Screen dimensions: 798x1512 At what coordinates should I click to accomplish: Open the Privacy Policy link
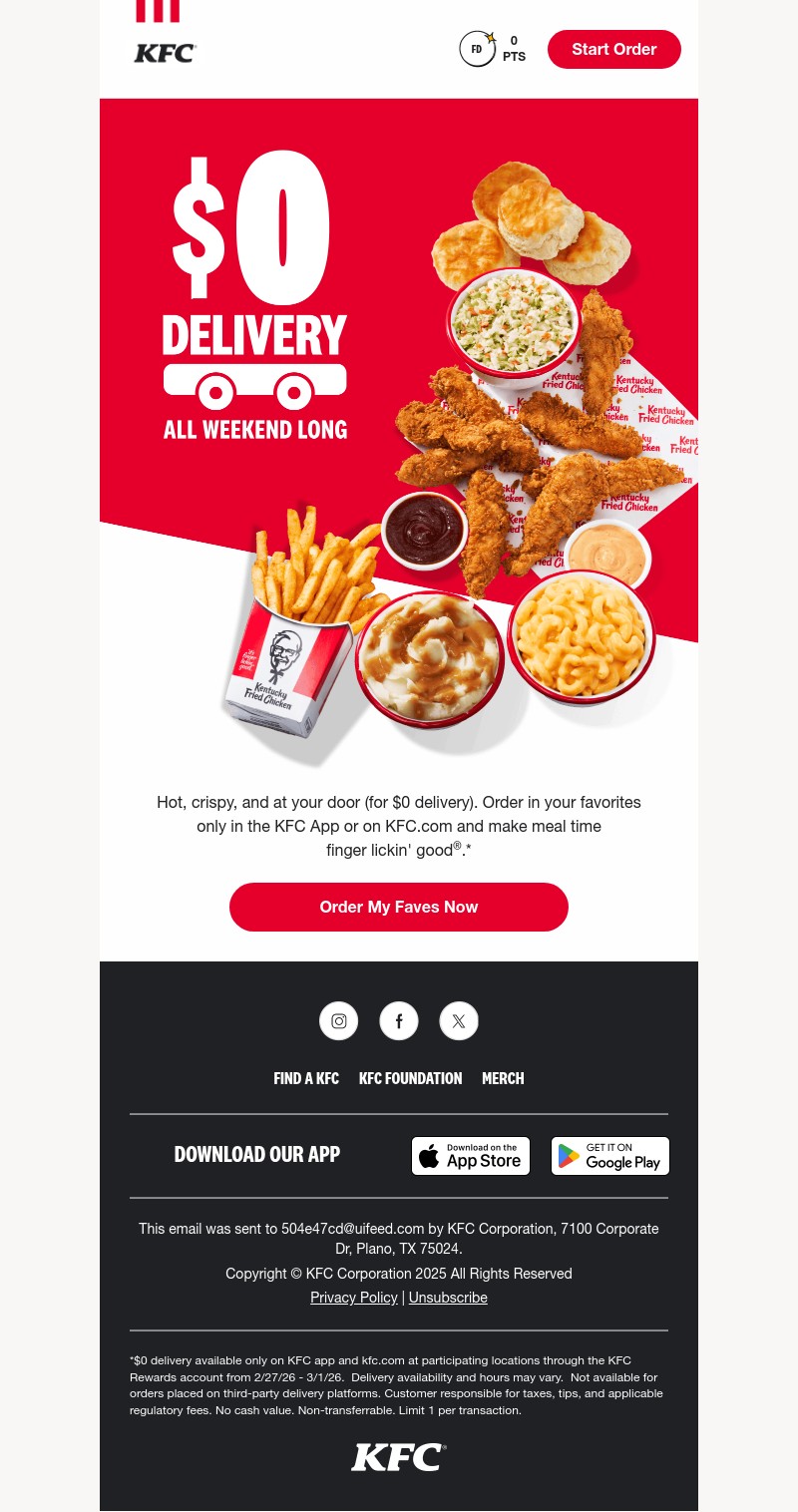tap(354, 1297)
